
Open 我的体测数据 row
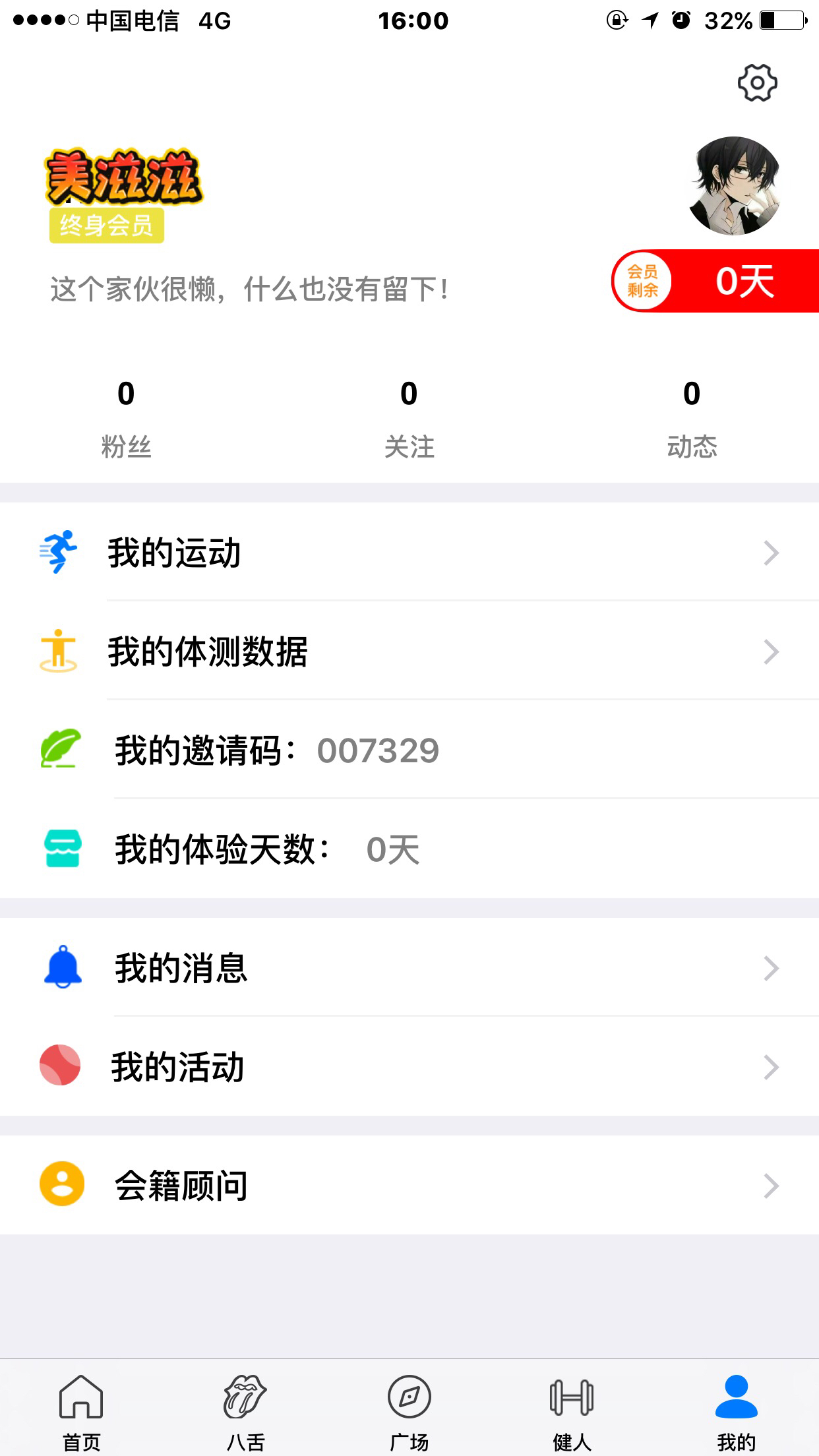coord(409,652)
